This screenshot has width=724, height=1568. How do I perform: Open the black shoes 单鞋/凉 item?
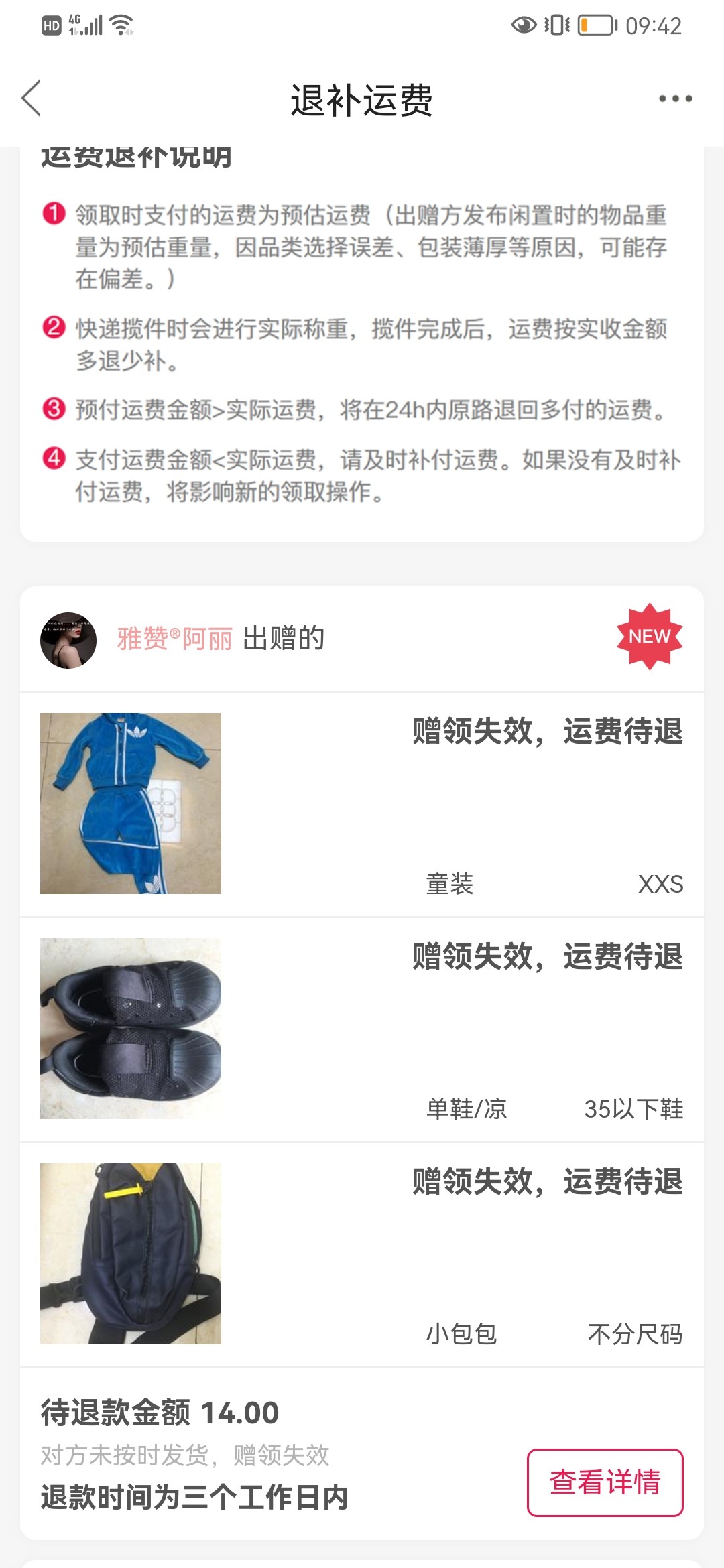pyautogui.click(x=131, y=1028)
